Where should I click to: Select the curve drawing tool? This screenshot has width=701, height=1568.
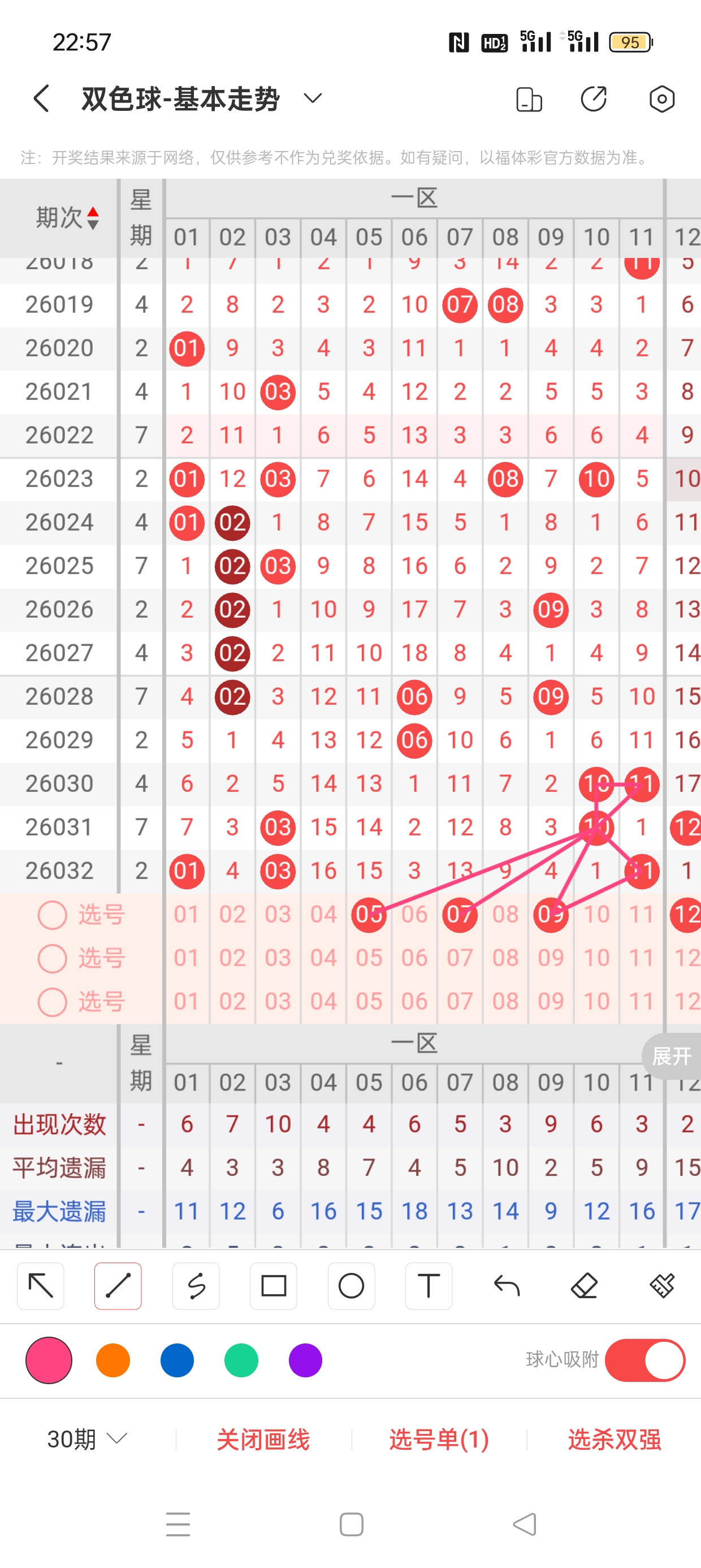196,1287
